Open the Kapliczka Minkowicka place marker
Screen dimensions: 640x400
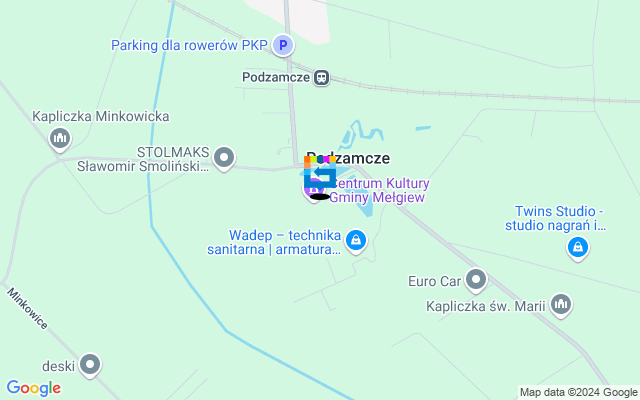point(60,137)
